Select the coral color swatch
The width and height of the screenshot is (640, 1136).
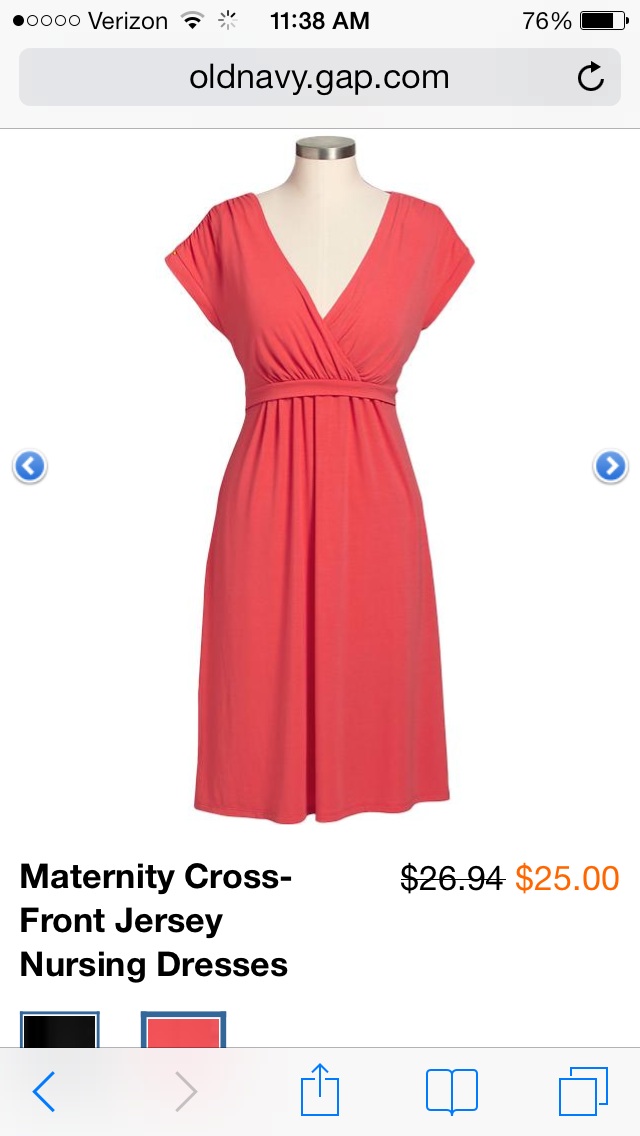pyautogui.click(x=183, y=1030)
